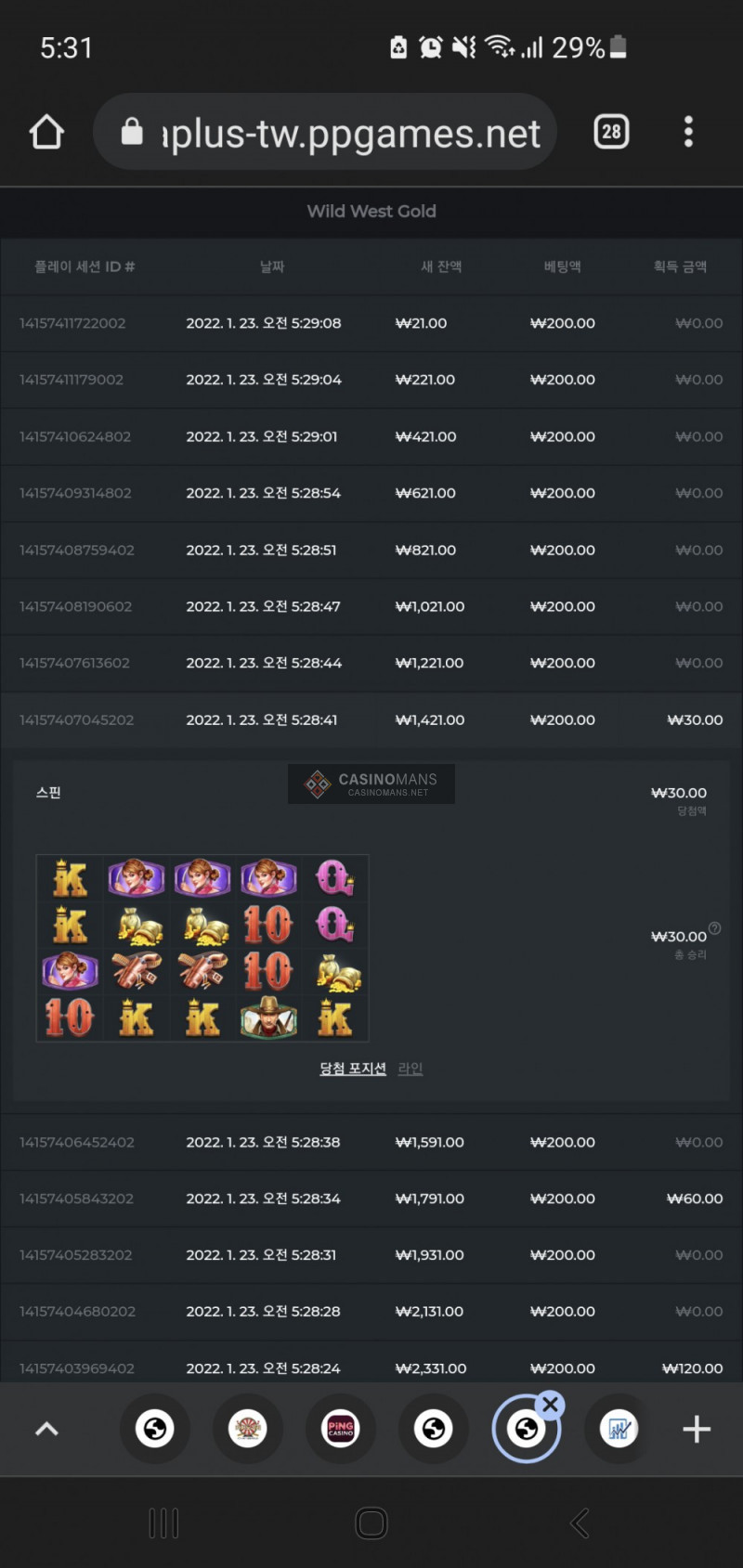Show the 당첨 포지션 winning positions view
The height and width of the screenshot is (1568, 743).
(x=352, y=1069)
